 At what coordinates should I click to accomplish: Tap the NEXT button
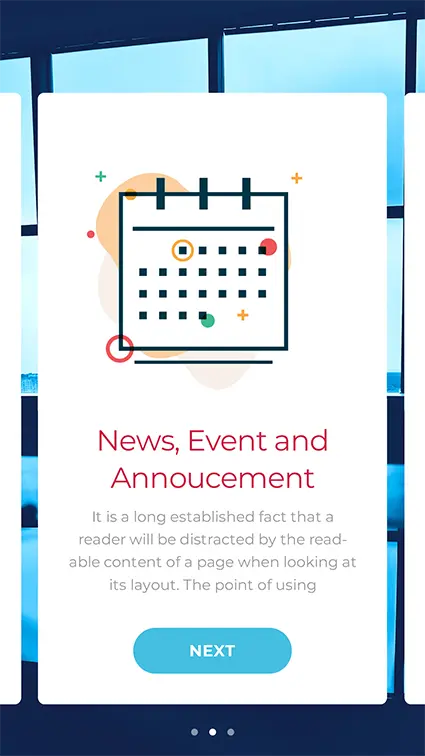(x=212, y=650)
